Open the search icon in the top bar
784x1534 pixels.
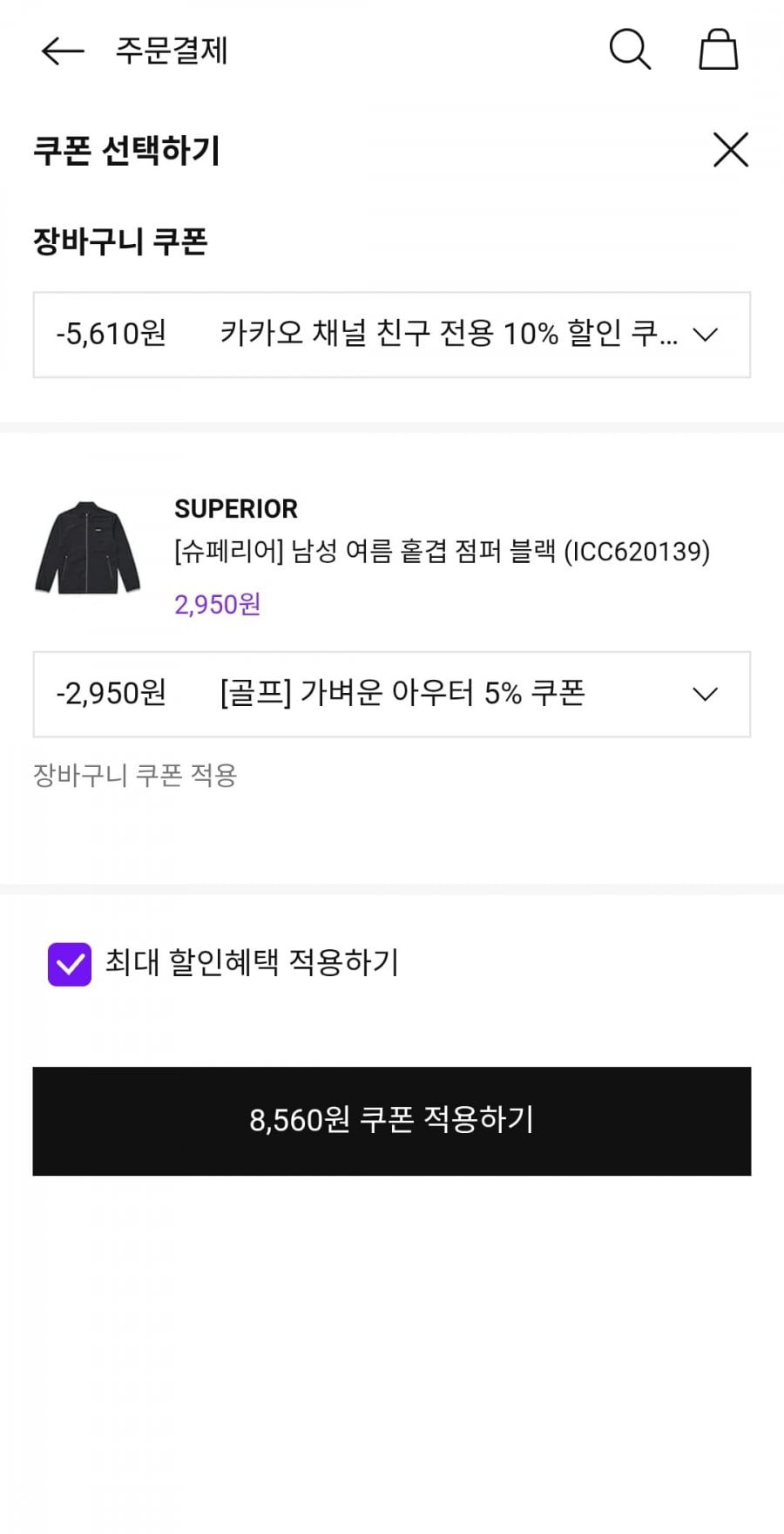pyautogui.click(x=629, y=50)
